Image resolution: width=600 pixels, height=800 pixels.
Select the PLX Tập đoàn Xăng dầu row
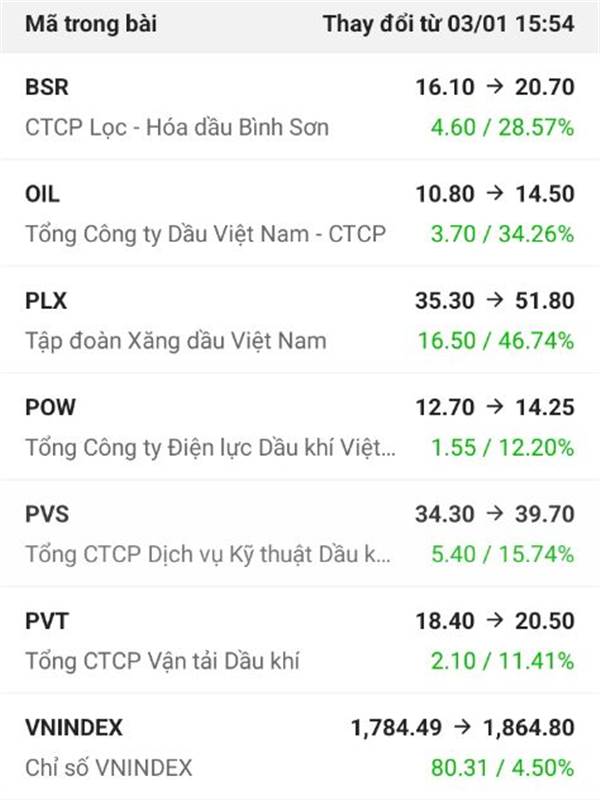300,321
